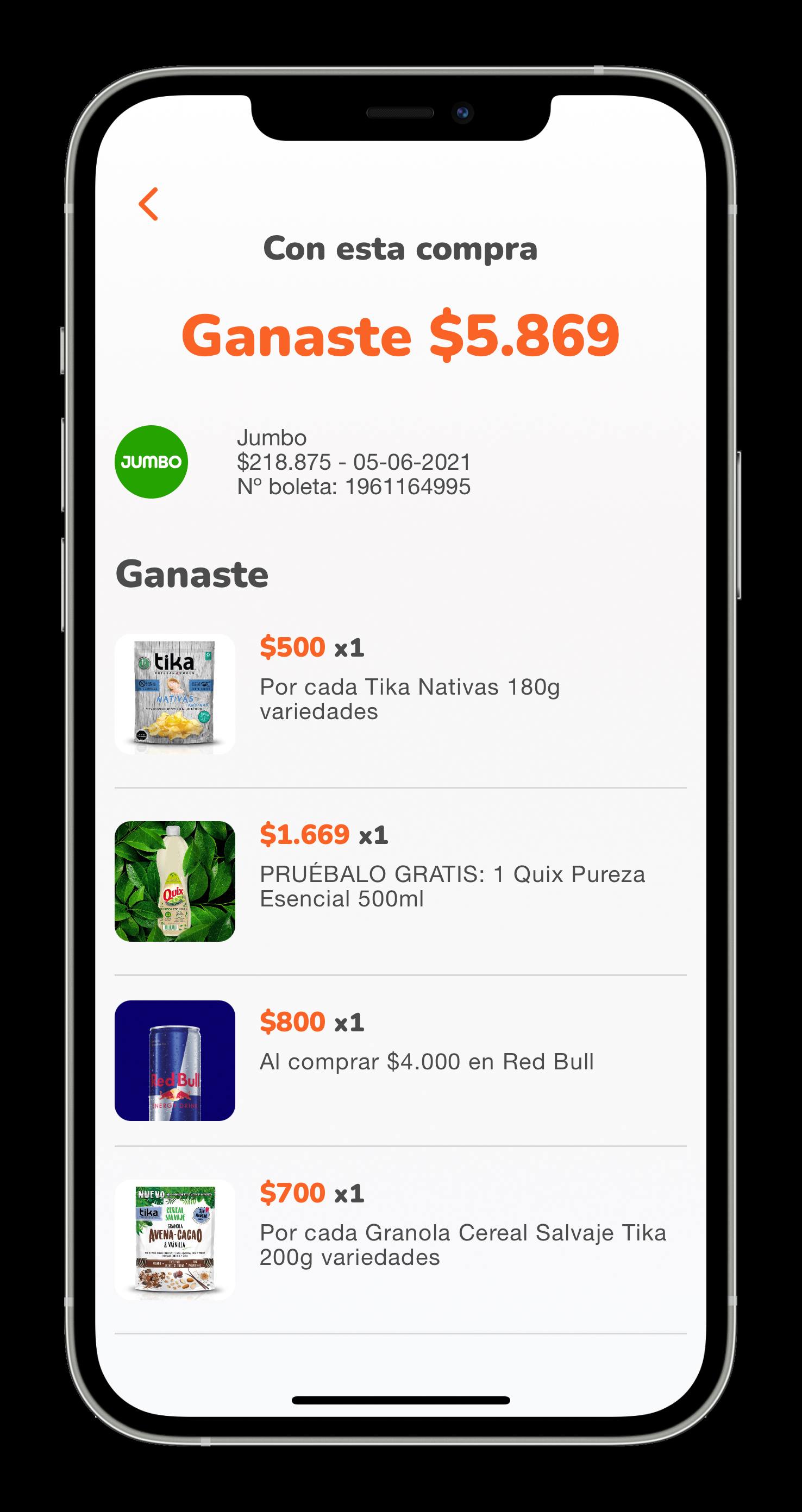
Task: Go back using the orange arrow
Action: pos(148,204)
